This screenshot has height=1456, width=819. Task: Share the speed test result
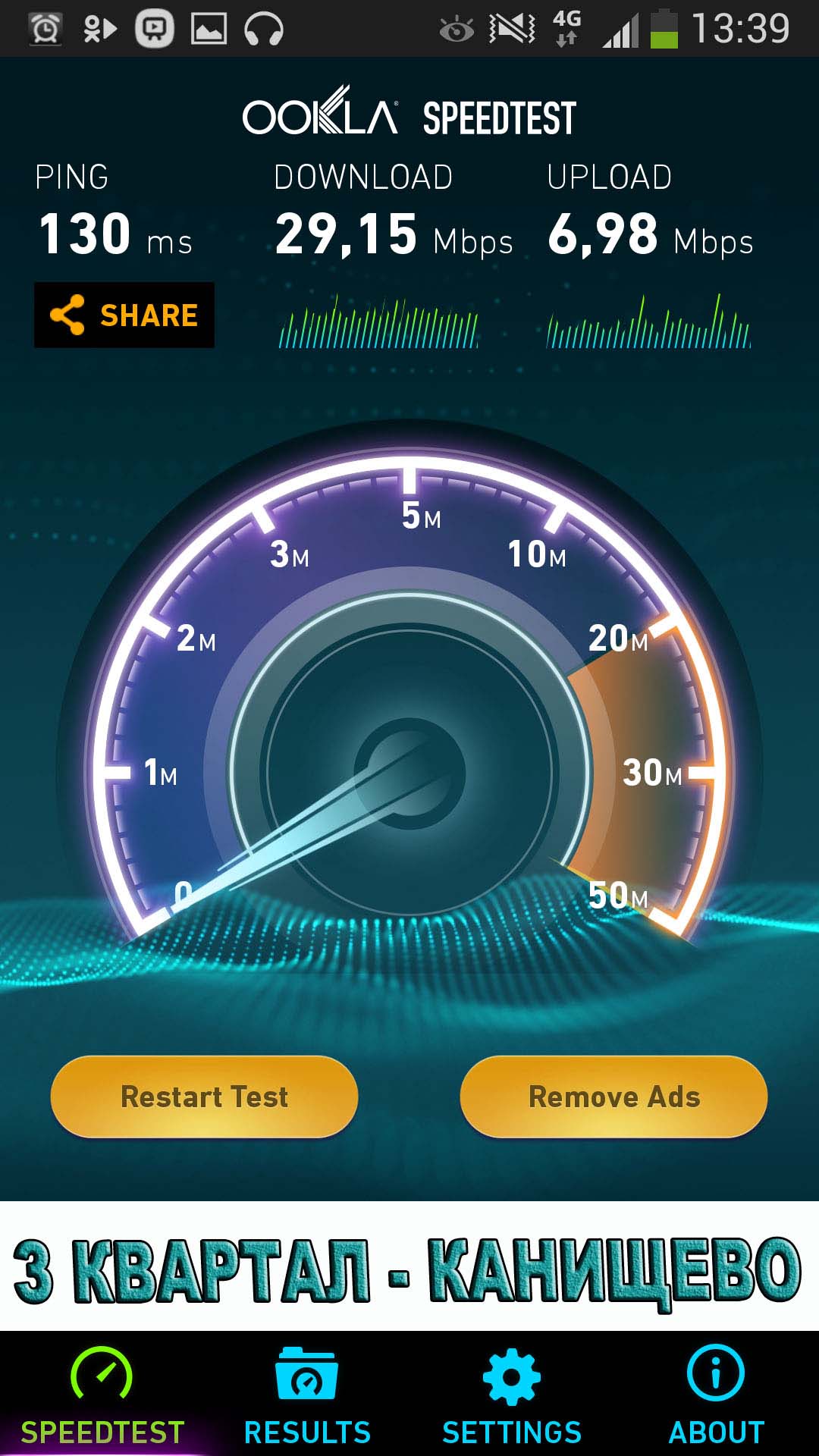click(124, 315)
